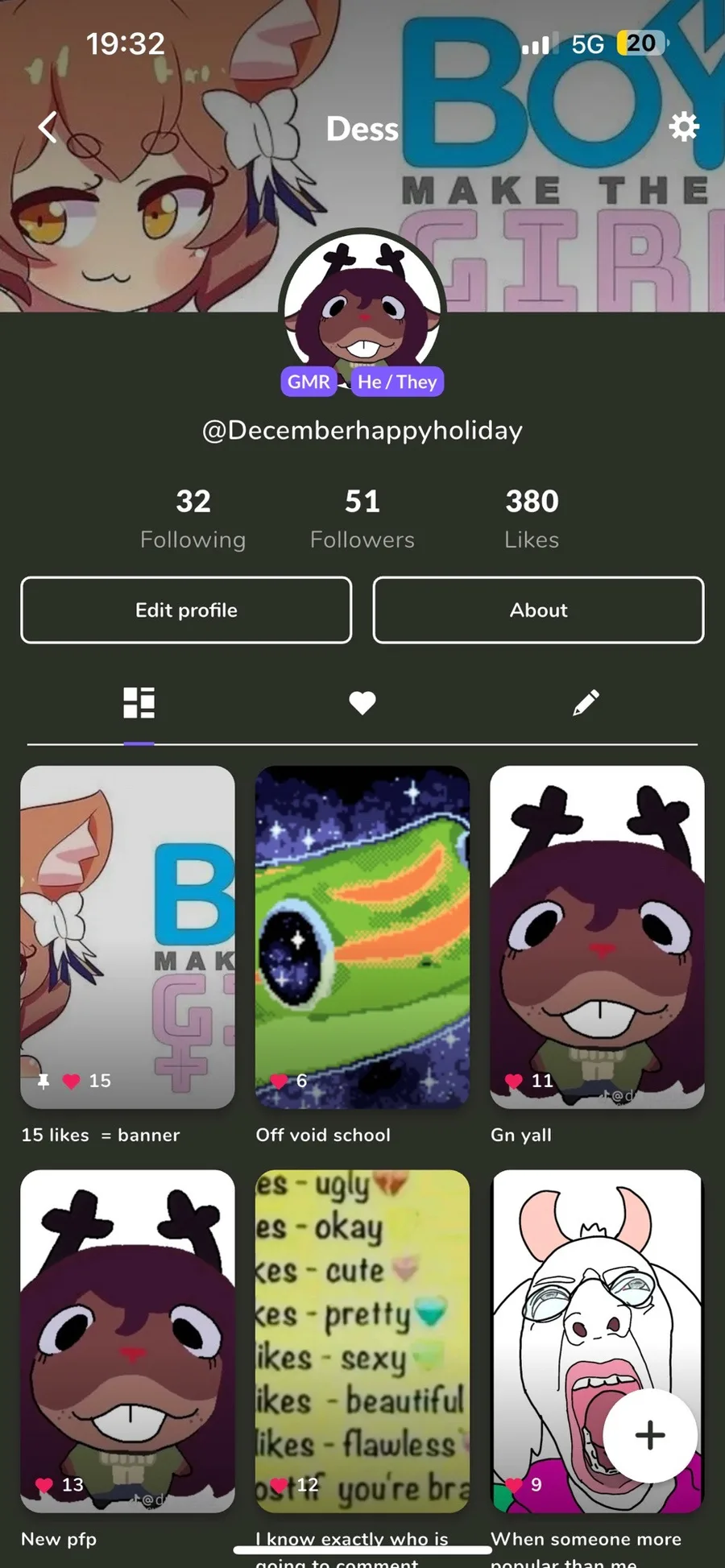Switch to the posts grid tab
This screenshot has width=725, height=1568.
[139, 702]
